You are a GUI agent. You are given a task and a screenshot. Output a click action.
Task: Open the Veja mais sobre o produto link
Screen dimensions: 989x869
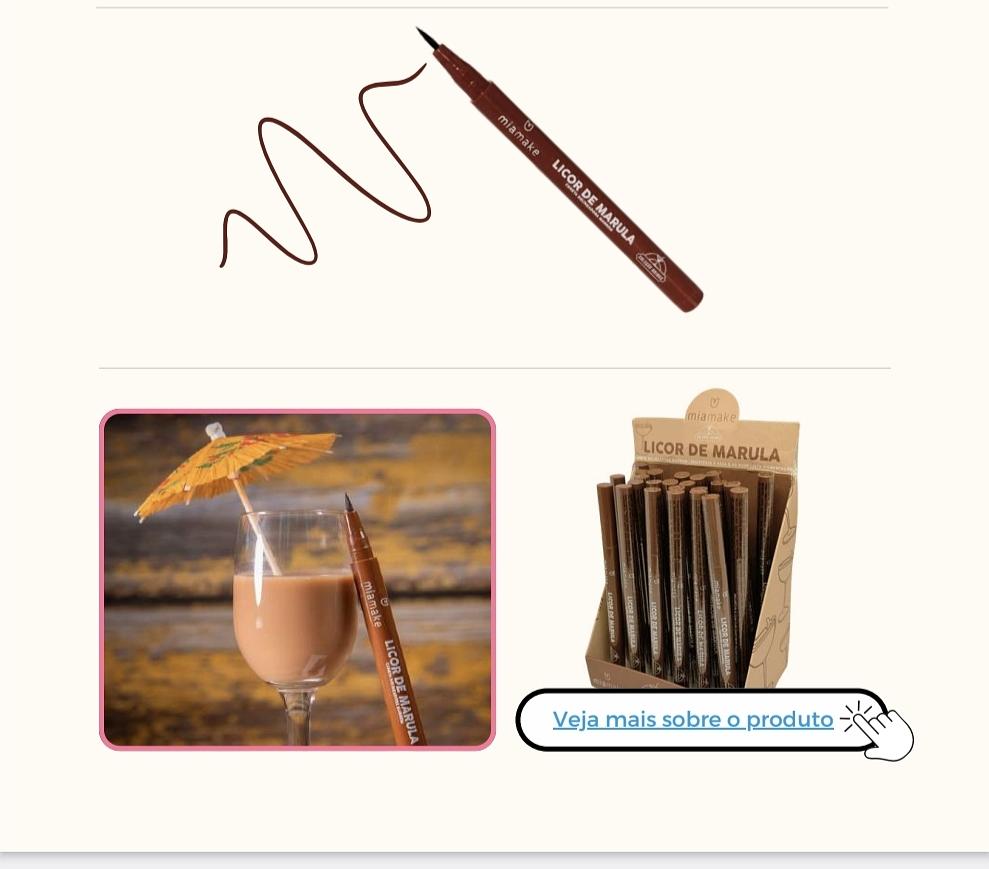click(x=692, y=719)
